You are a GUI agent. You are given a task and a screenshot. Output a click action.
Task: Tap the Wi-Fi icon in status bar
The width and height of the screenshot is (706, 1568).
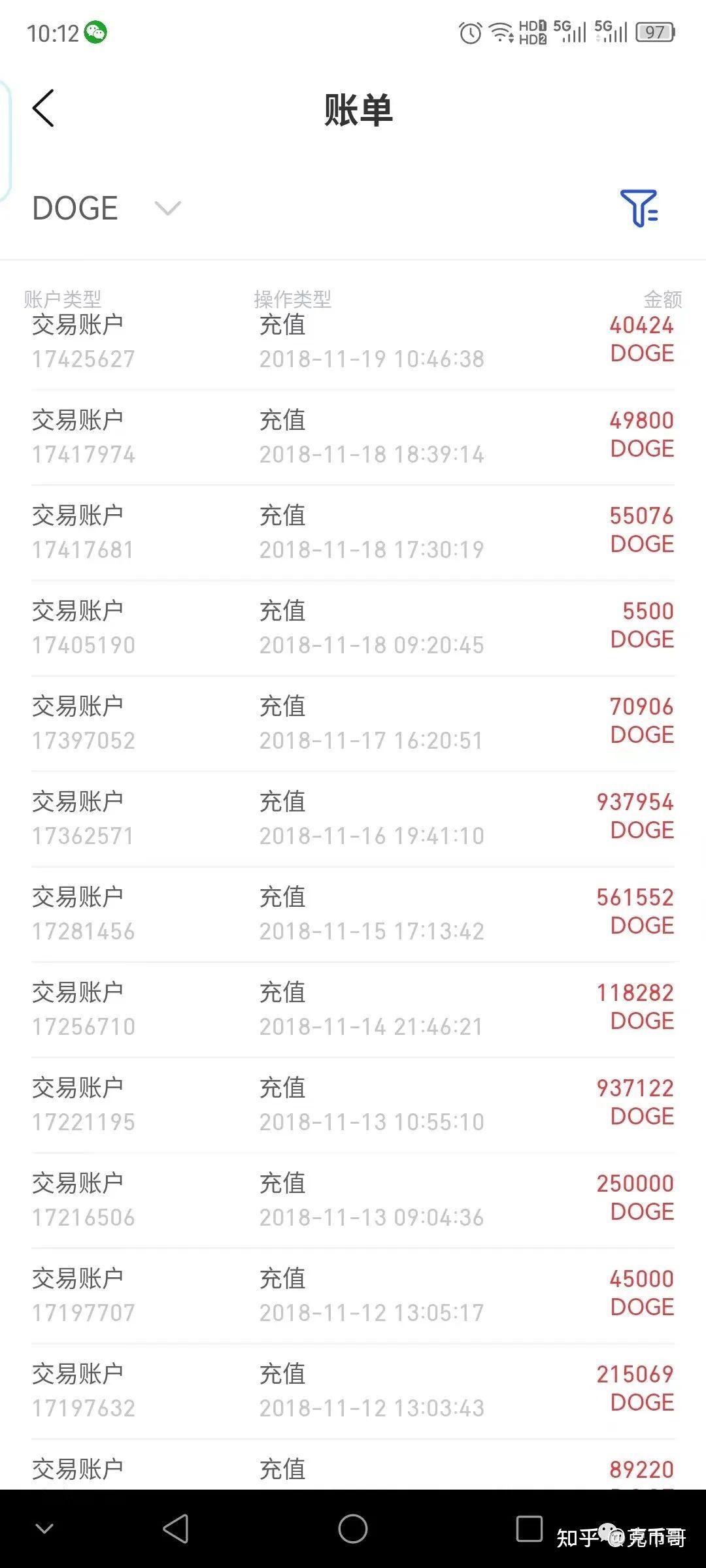coord(501,31)
